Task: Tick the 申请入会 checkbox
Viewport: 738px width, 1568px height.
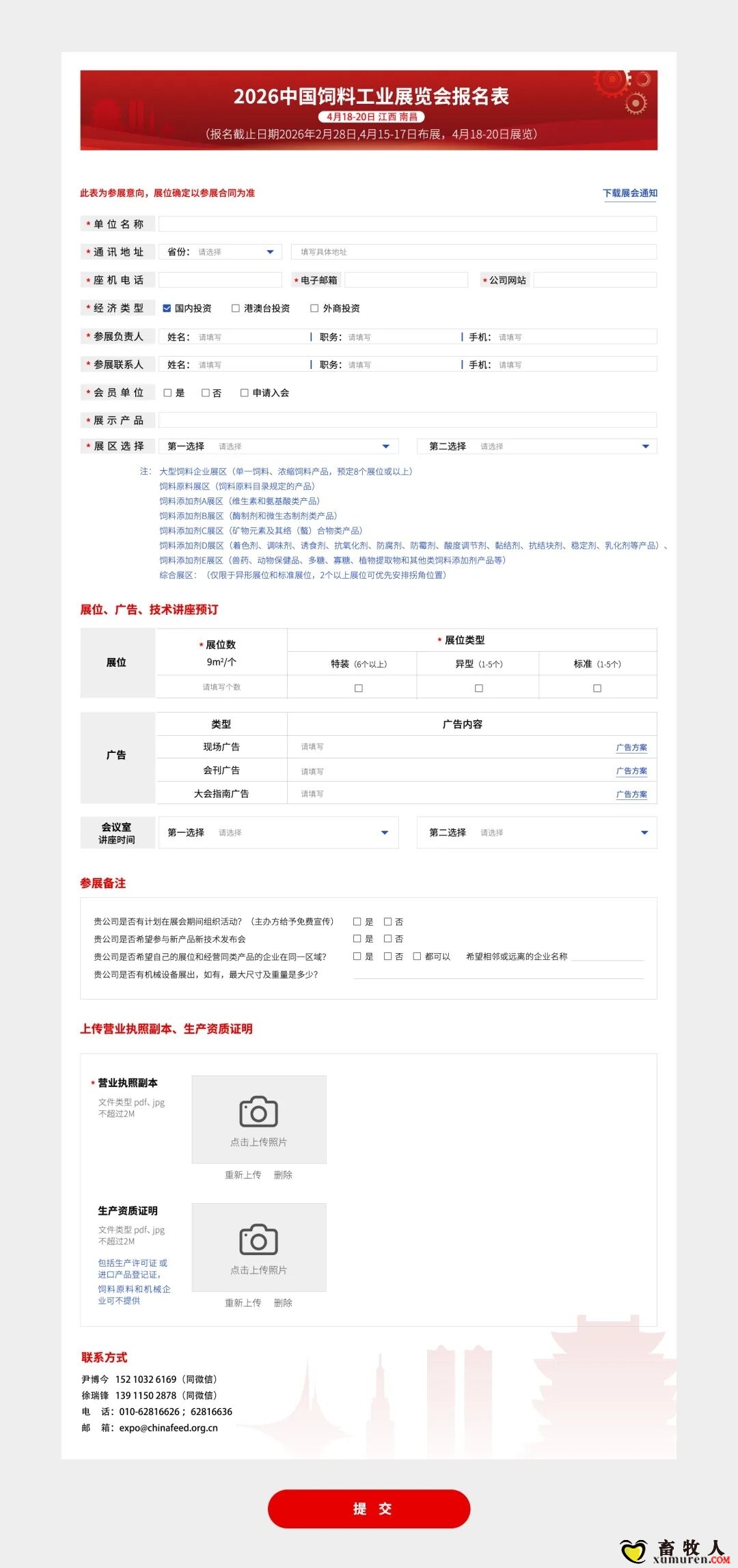Action: coord(245,393)
